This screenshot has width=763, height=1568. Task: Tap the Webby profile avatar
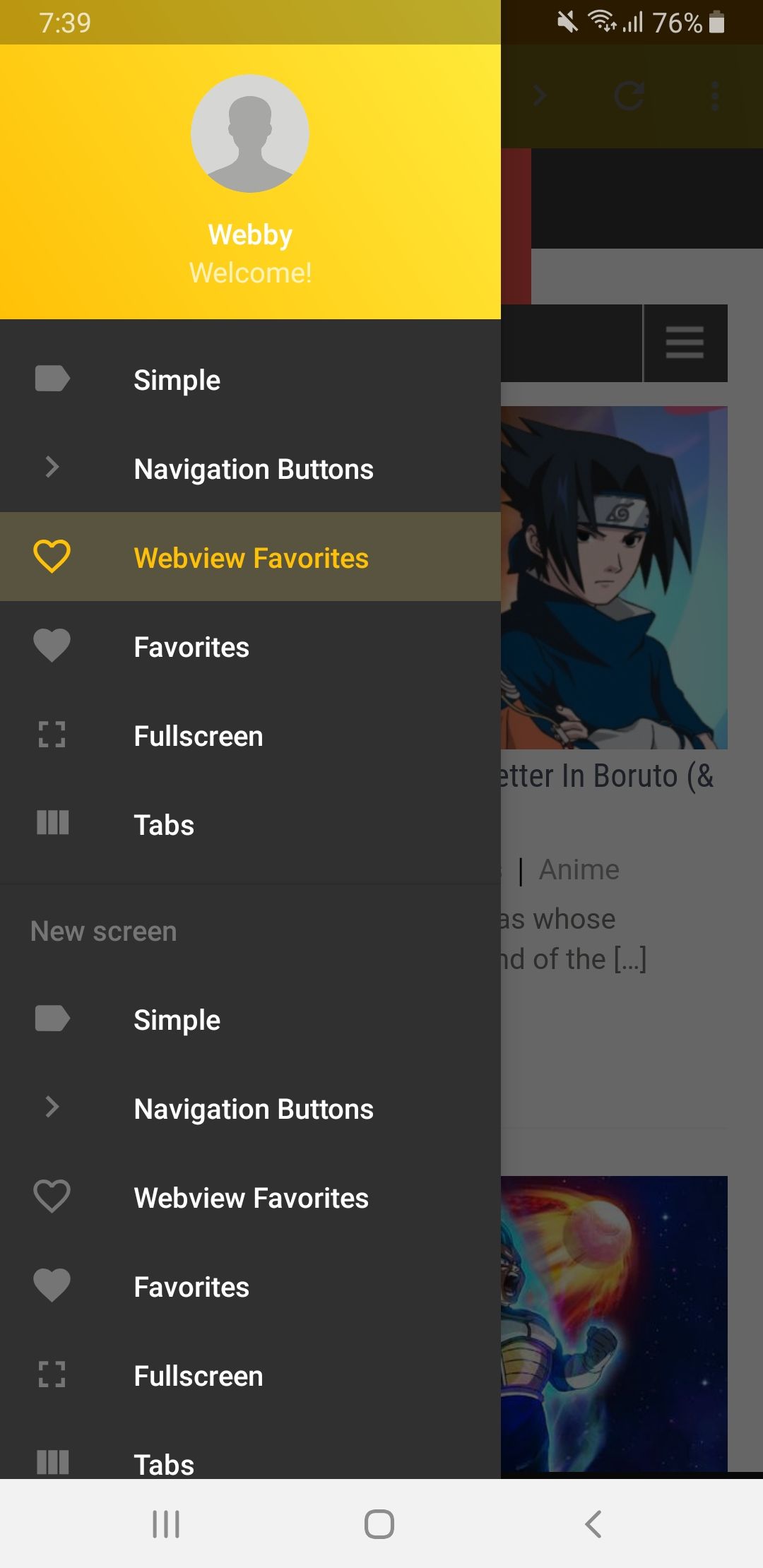click(x=250, y=133)
